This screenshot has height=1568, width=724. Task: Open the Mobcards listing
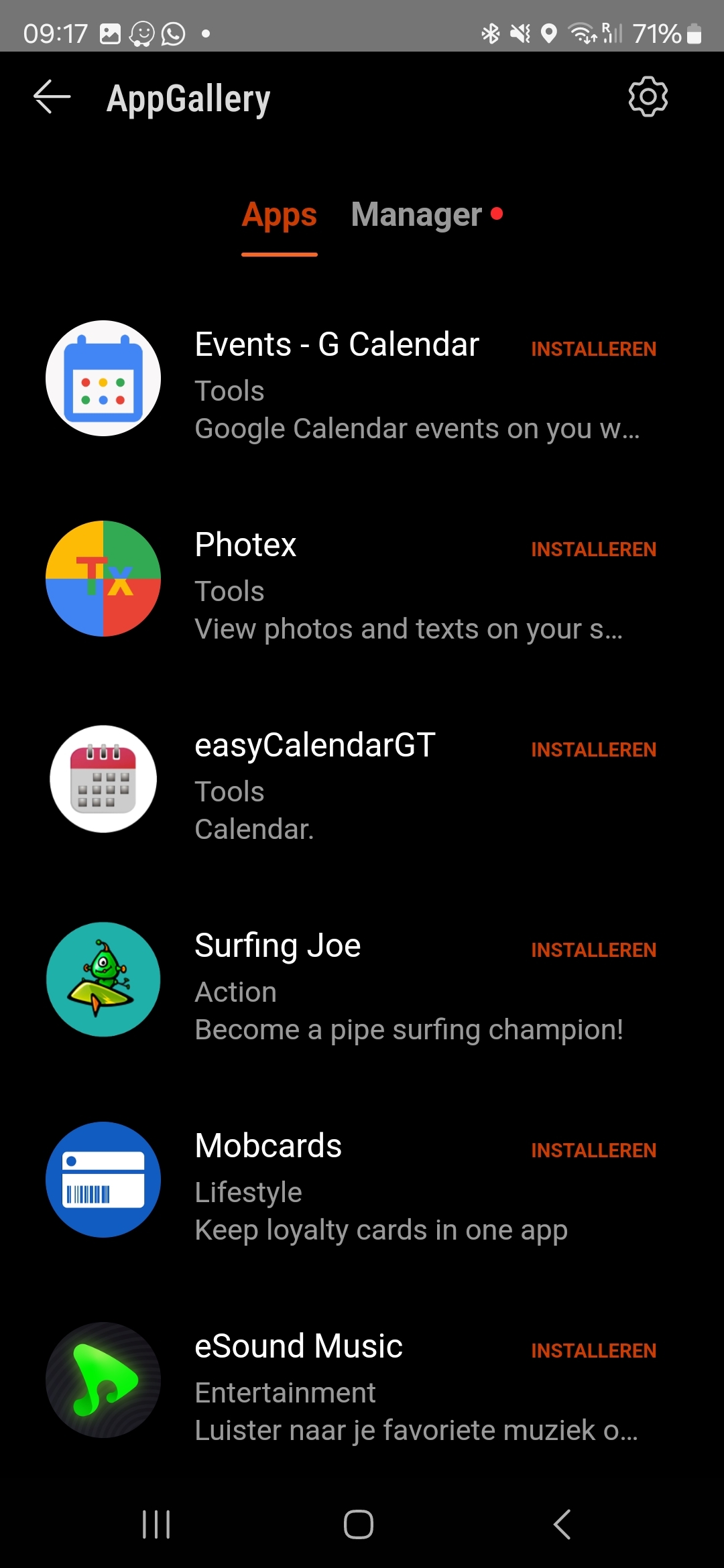pyautogui.click(x=268, y=1147)
